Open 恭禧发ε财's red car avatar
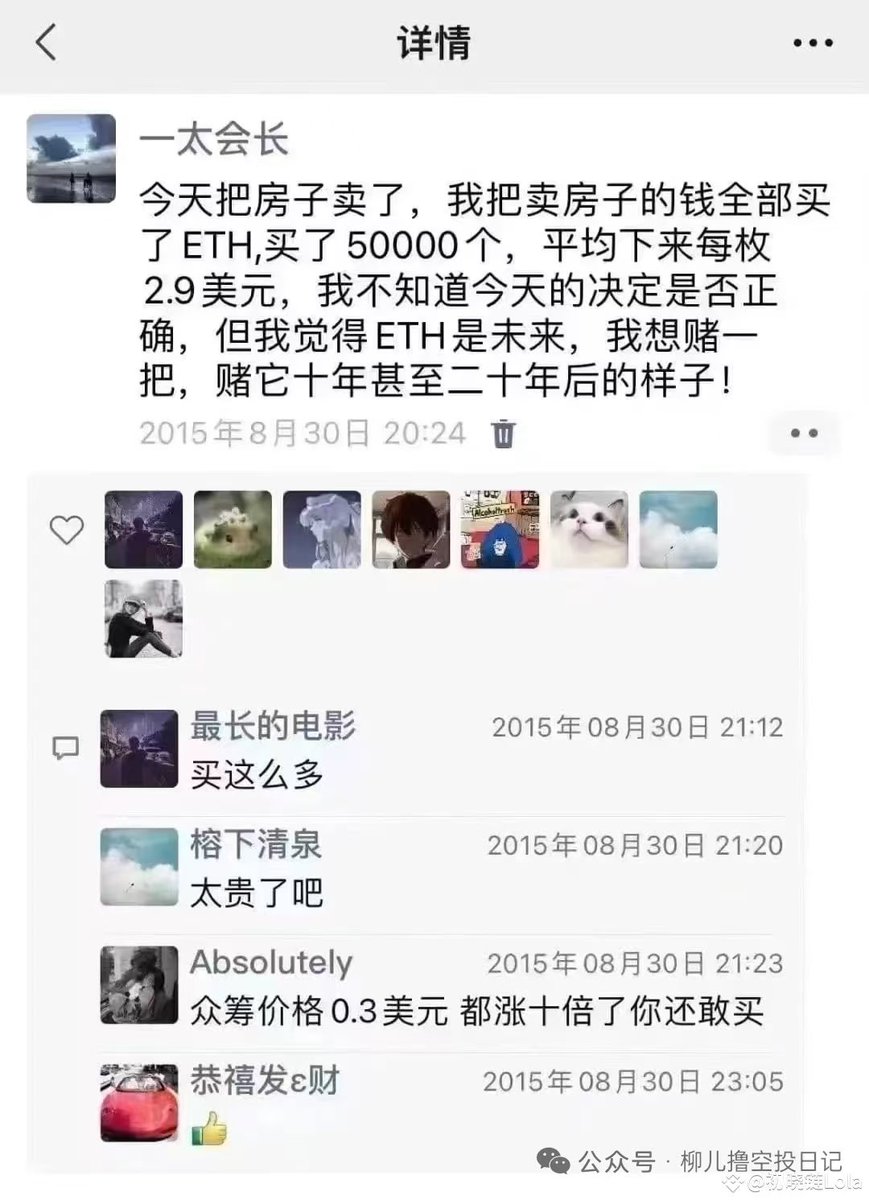 [139, 1102]
